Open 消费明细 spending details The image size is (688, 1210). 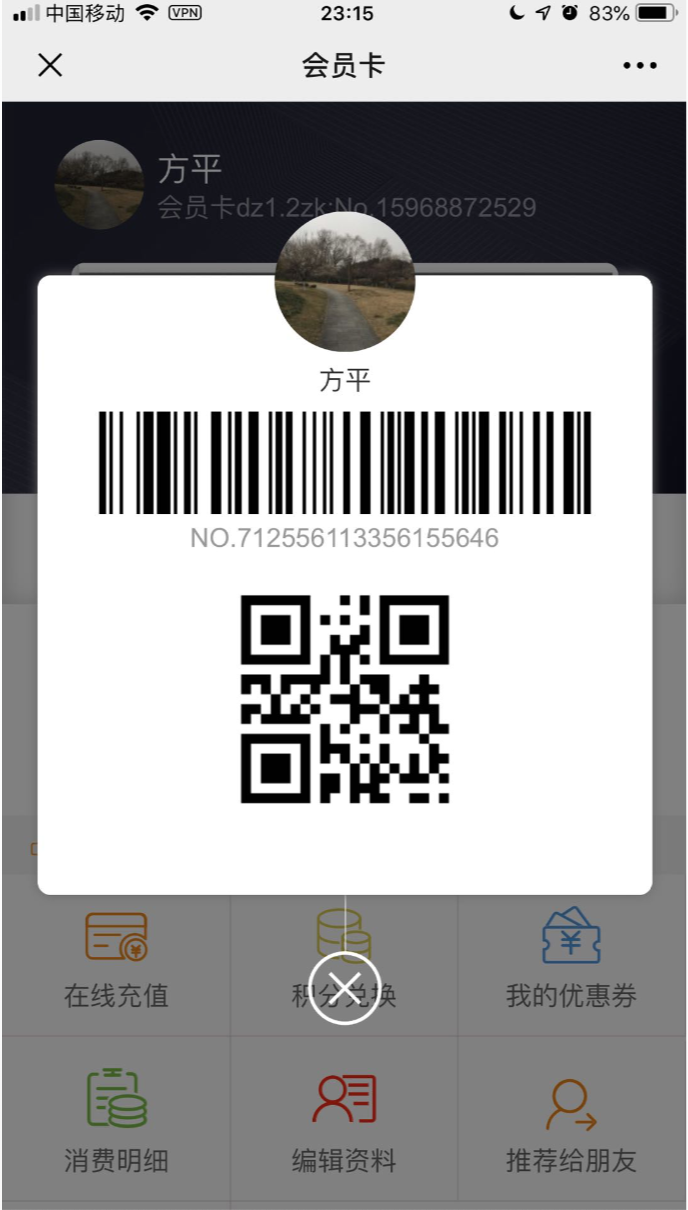[x=116, y=1120]
